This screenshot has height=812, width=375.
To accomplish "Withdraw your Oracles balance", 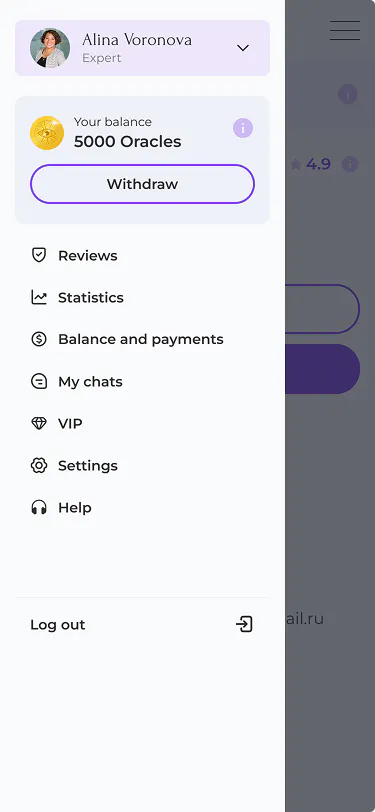I will (142, 184).
